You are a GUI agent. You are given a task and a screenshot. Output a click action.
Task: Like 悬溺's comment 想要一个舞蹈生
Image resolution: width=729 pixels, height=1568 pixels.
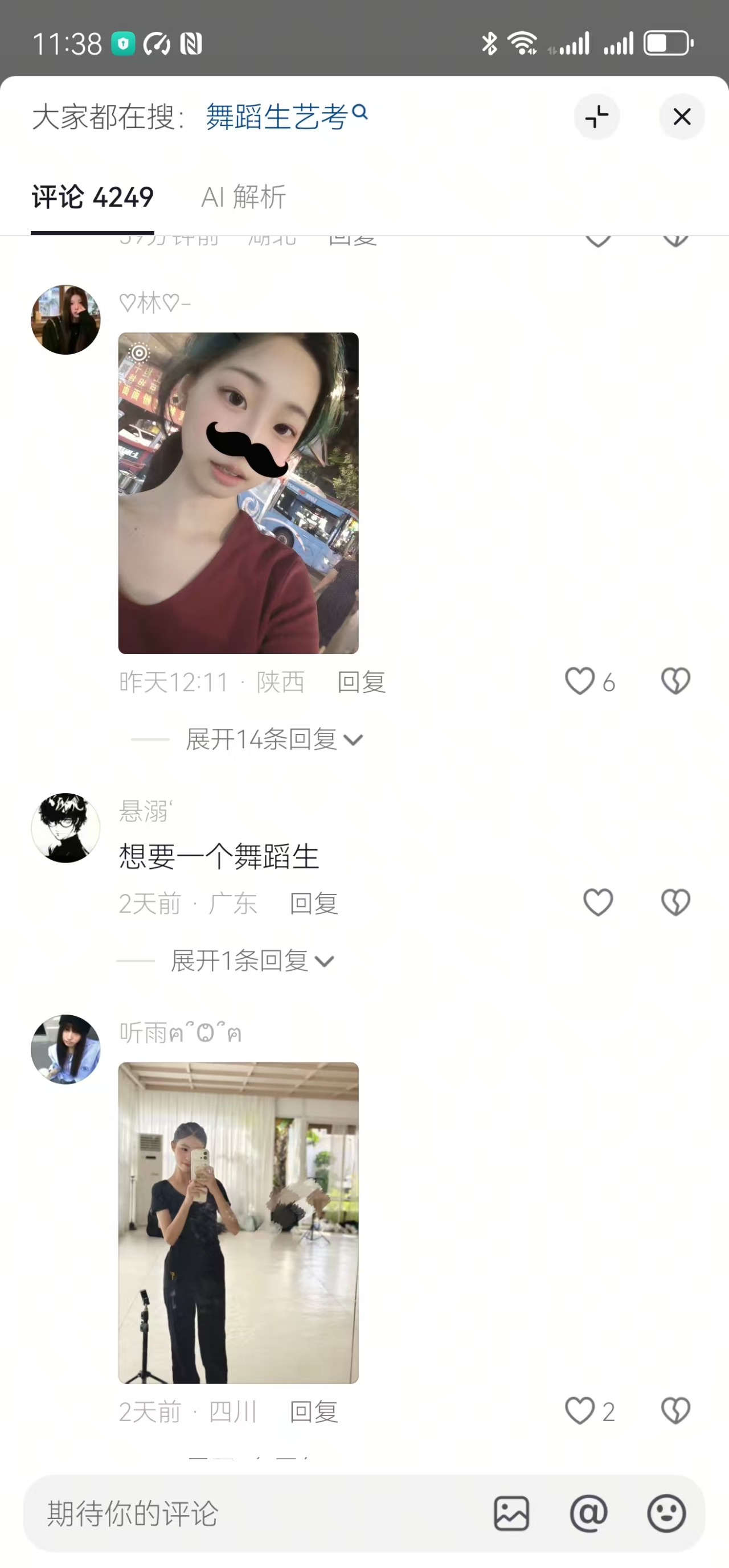pyautogui.click(x=597, y=902)
